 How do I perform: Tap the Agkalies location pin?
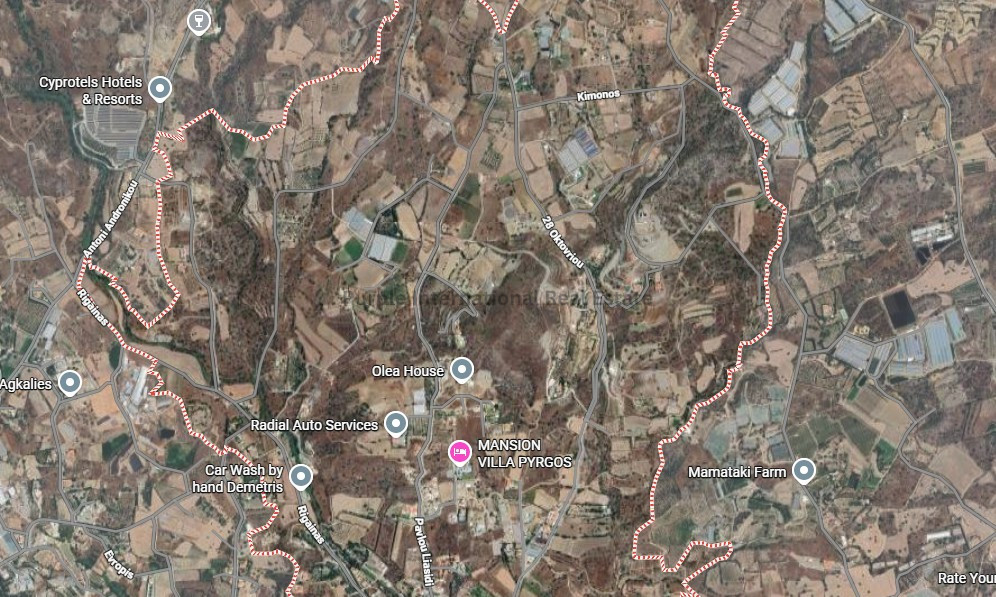(69, 382)
